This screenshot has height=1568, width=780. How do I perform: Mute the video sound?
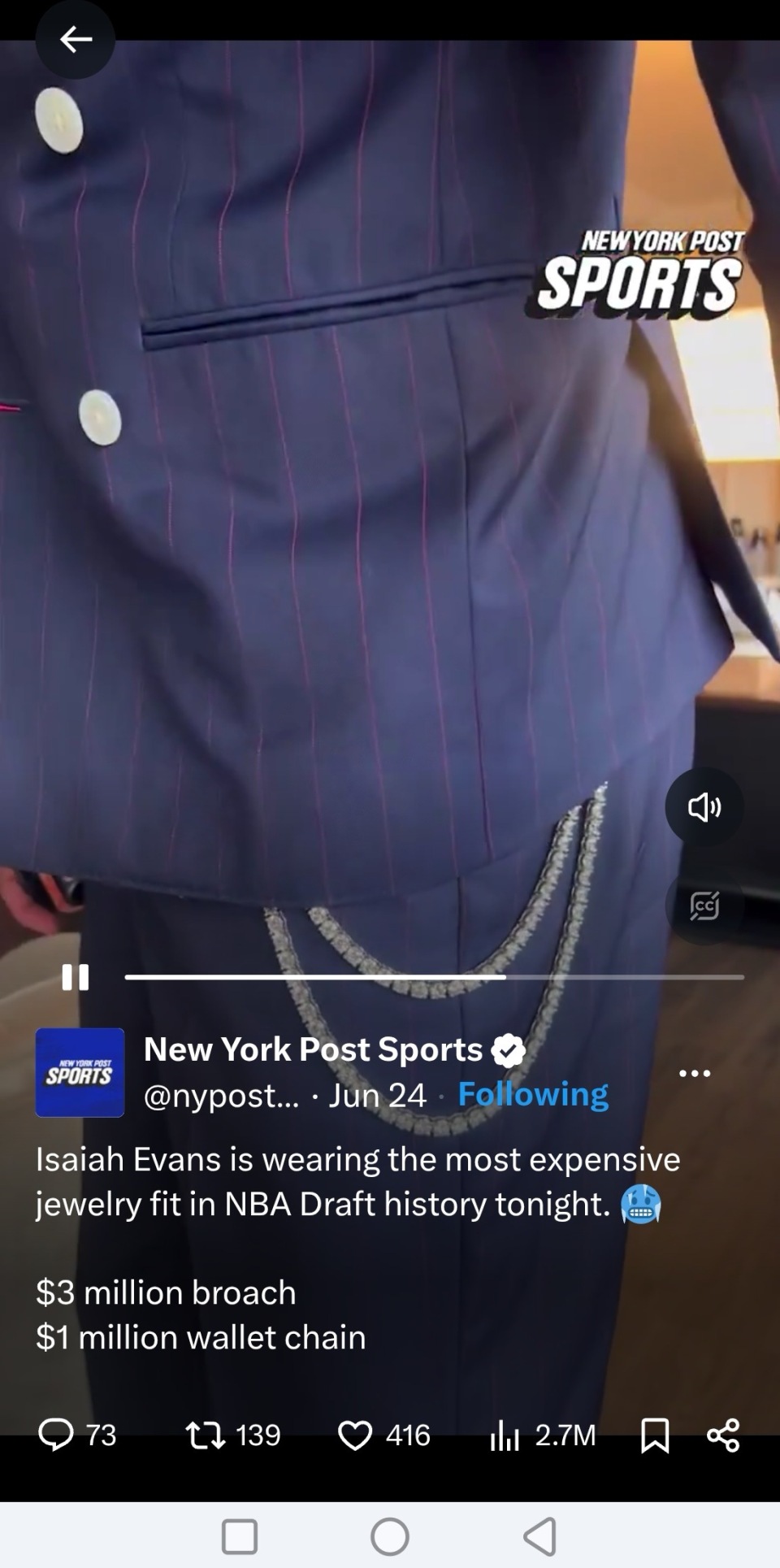coord(704,807)
